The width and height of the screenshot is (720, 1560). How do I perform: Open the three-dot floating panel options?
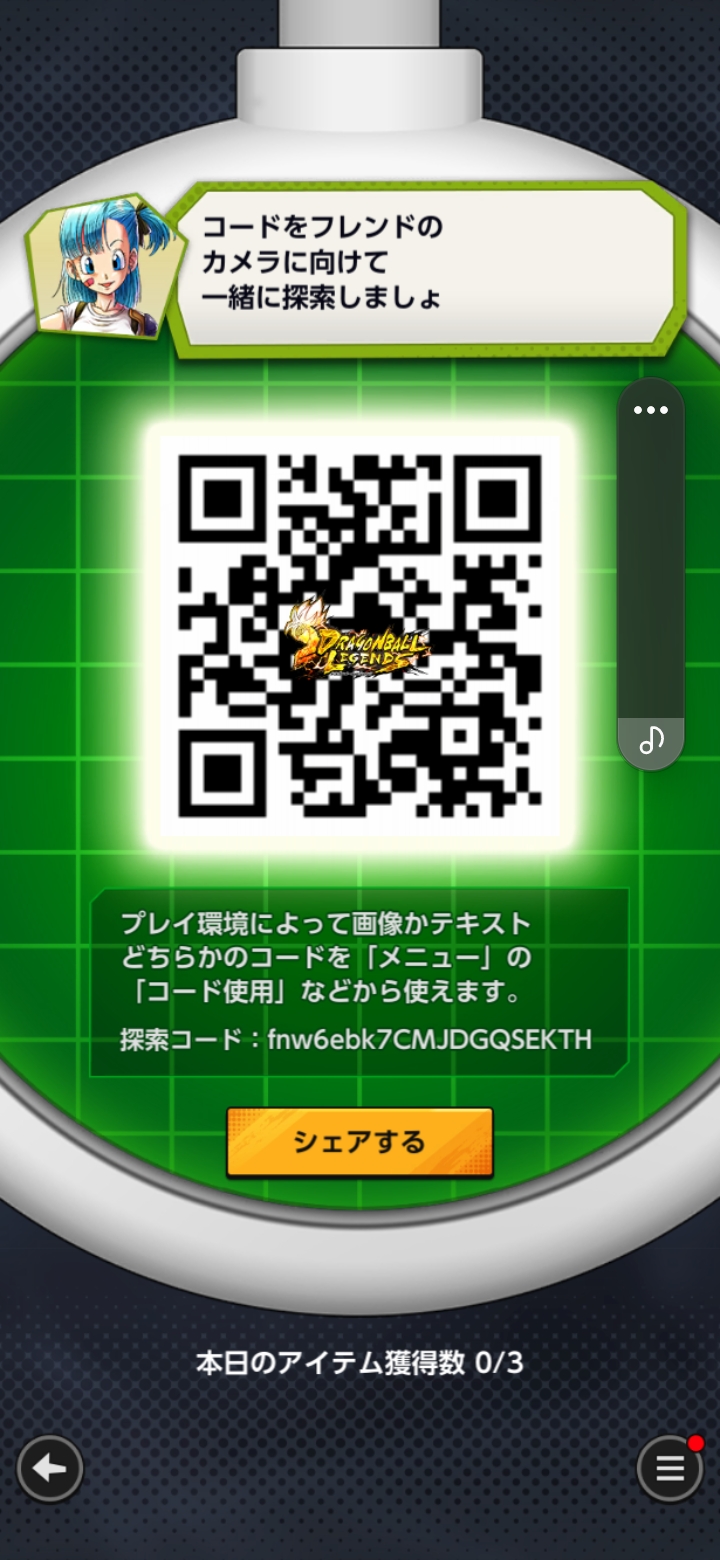click(651, 410)
